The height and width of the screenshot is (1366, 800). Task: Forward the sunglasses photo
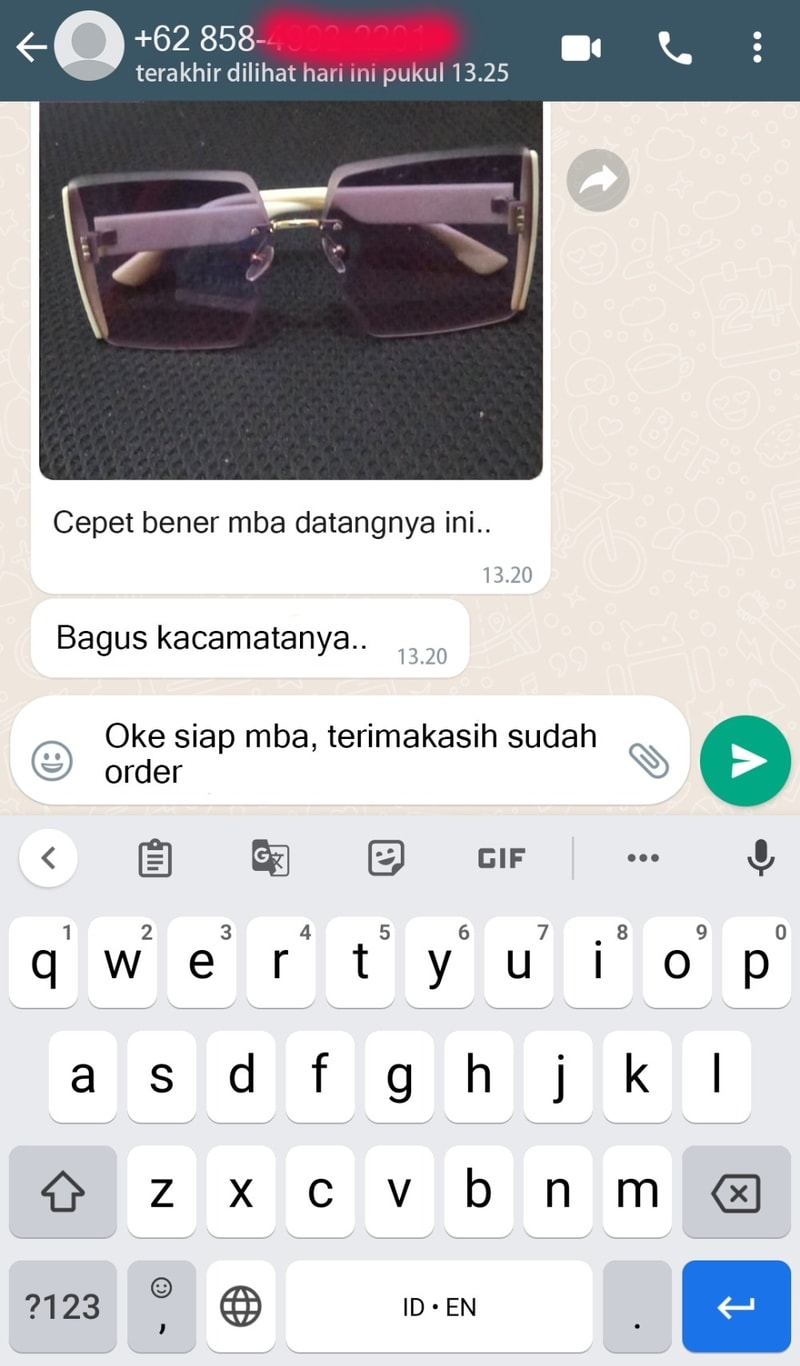tap(598, 181)
